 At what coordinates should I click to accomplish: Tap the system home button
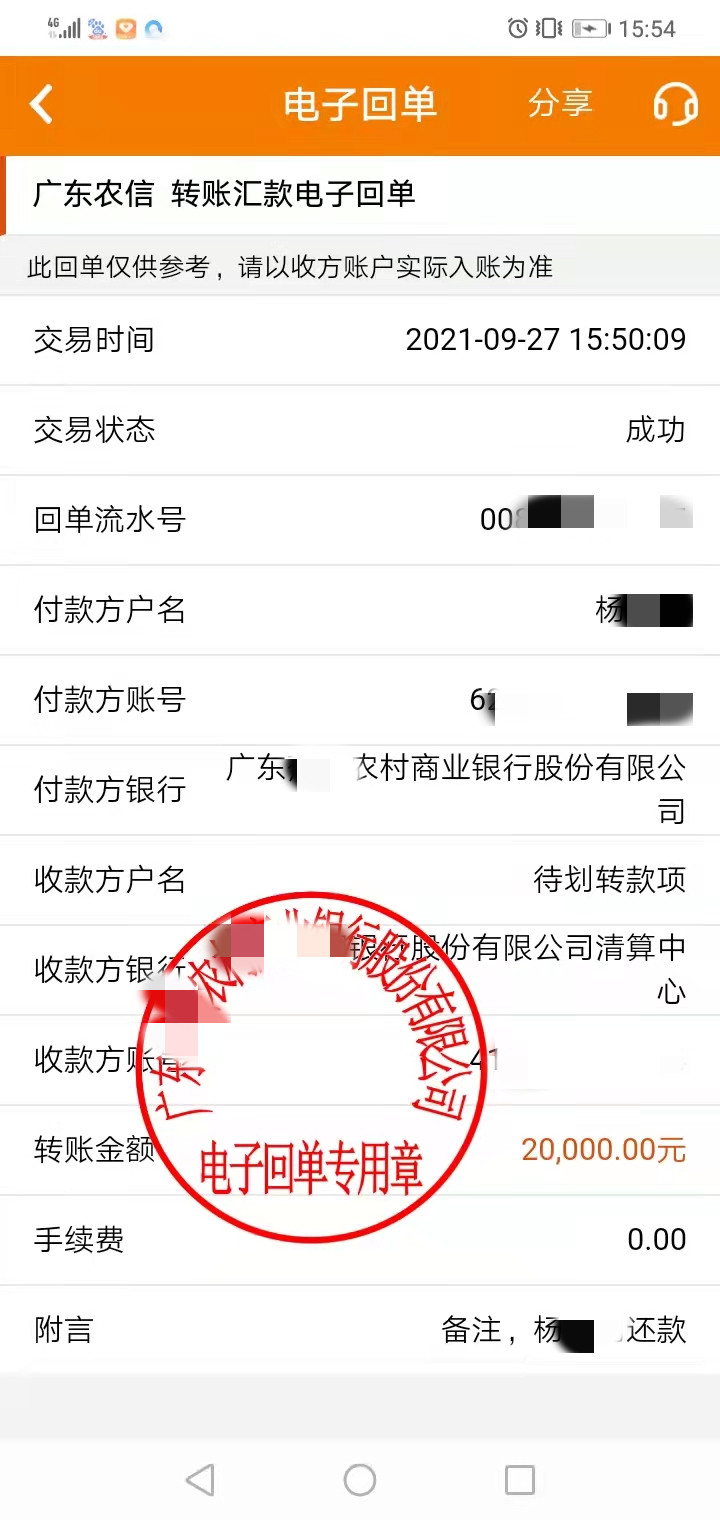tap(360, 1479)
